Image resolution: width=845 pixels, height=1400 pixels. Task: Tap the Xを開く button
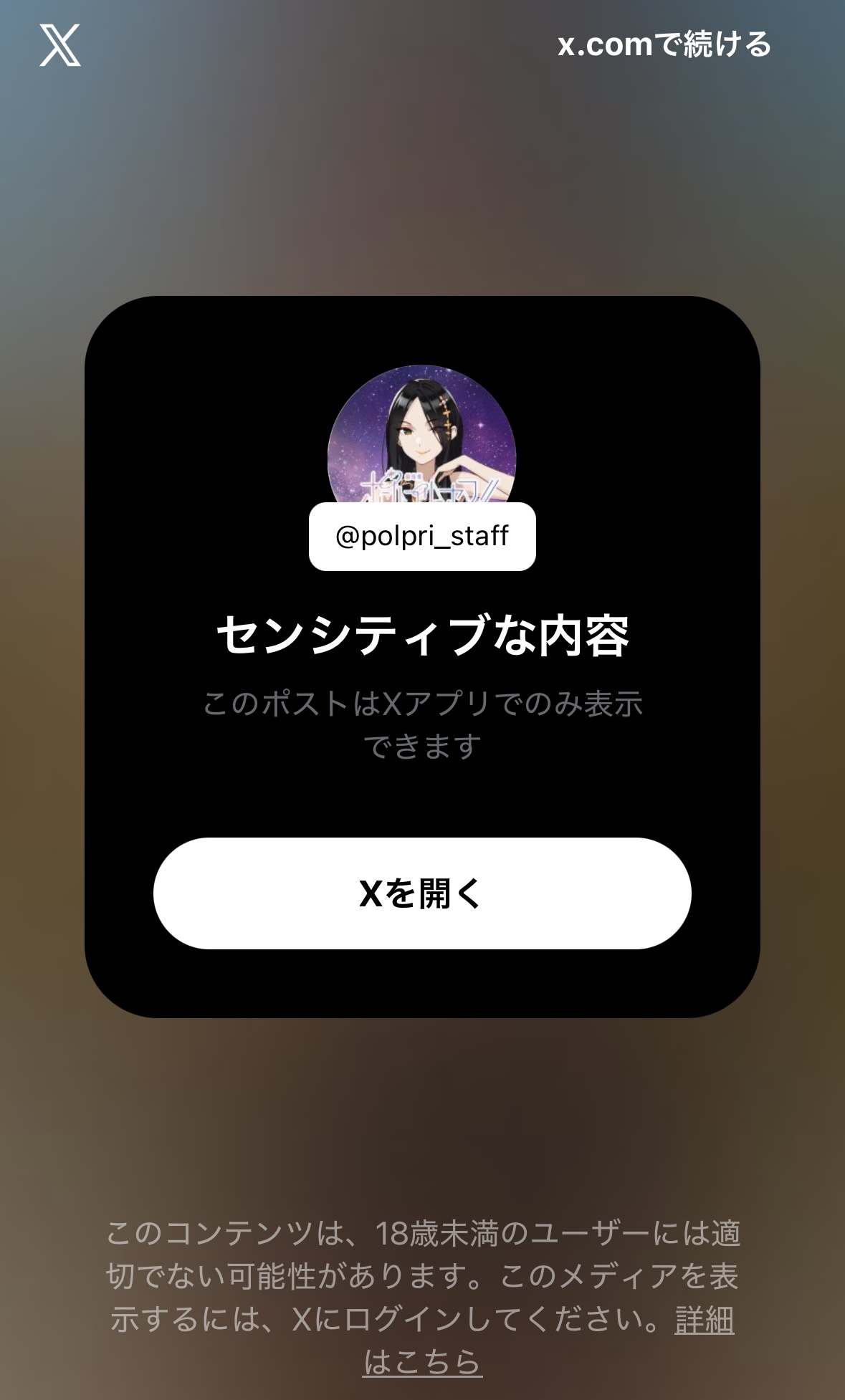(x=422, y=893)
